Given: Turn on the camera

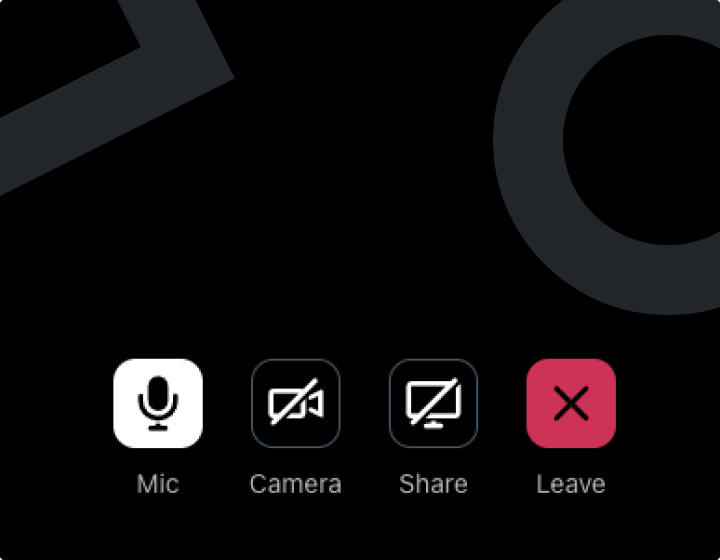Looking at the screenshot, I should (x=295, y=403).
